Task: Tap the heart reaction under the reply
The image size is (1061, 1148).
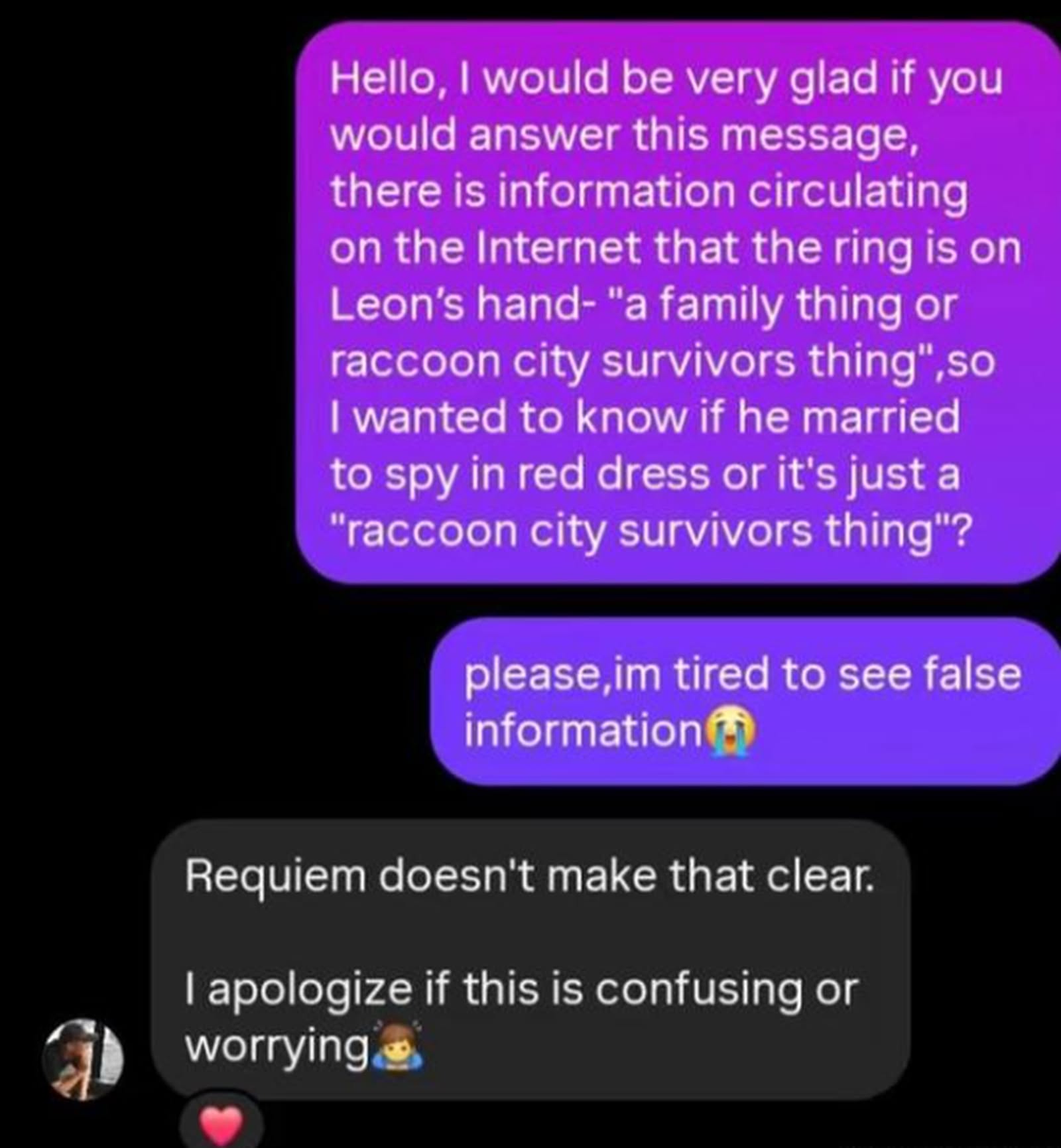Action: pyautogui.click(x=221, y=1126)
